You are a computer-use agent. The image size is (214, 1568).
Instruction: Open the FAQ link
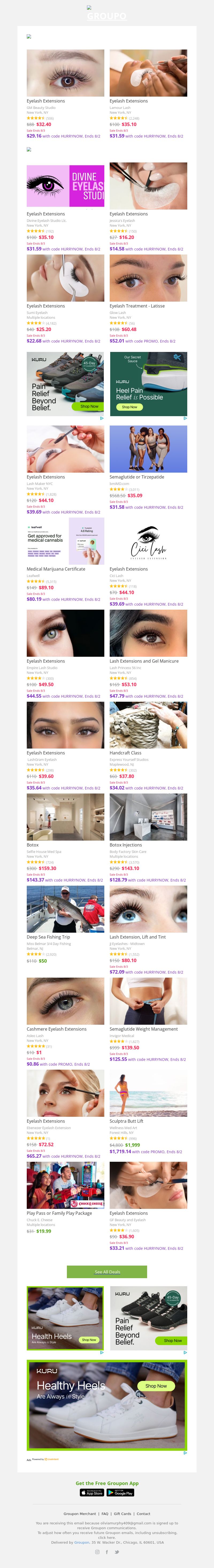(105, 1513)
